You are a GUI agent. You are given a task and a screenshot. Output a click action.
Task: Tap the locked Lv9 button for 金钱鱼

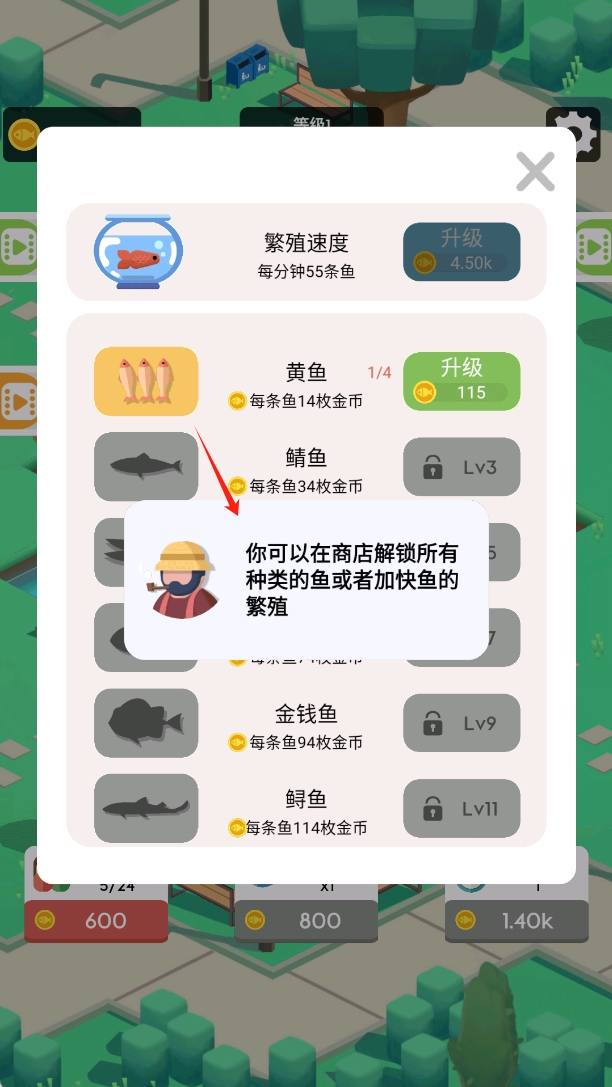click(461, 723)
